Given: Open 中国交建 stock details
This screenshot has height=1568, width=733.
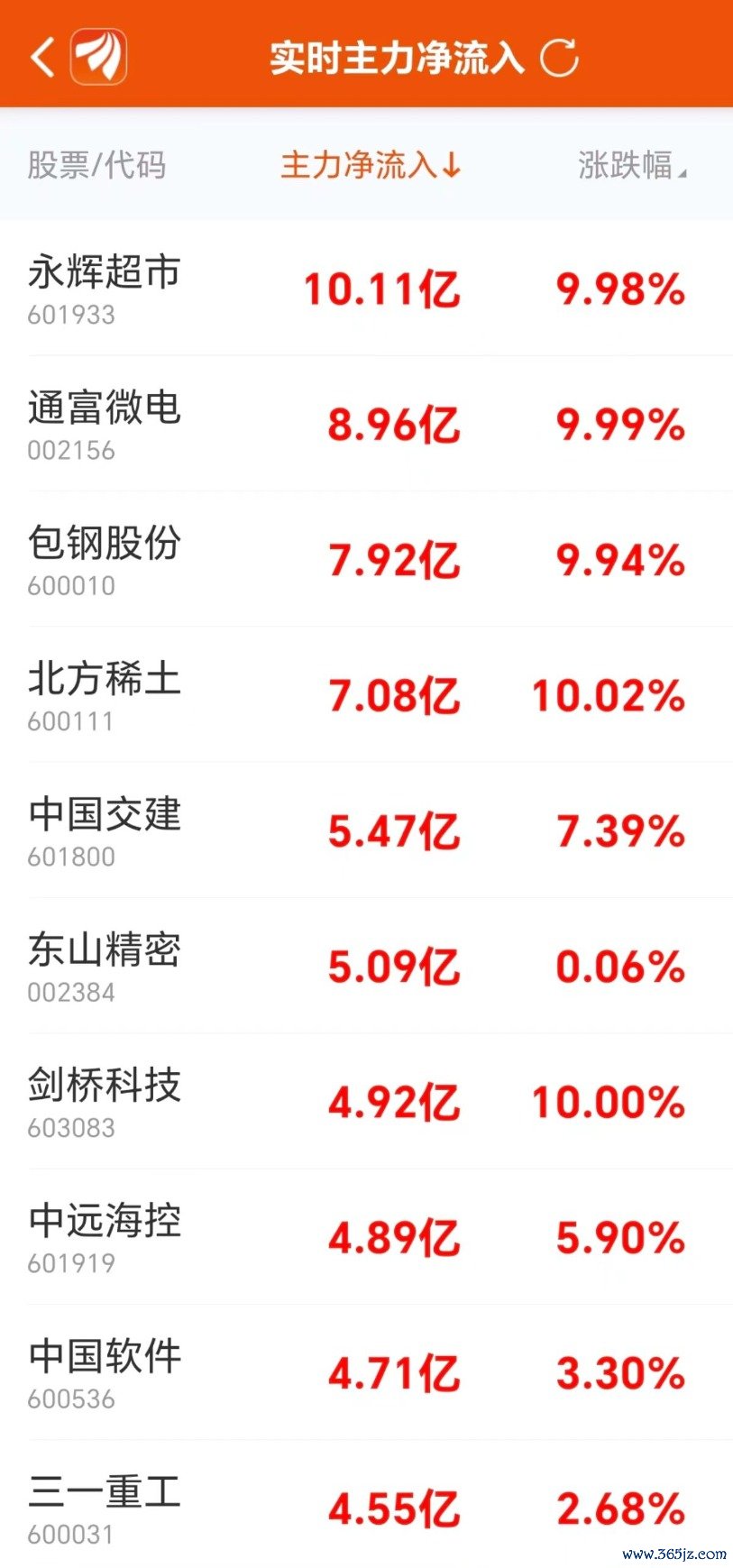Looking at the screenshot, I should coord(366,830).
